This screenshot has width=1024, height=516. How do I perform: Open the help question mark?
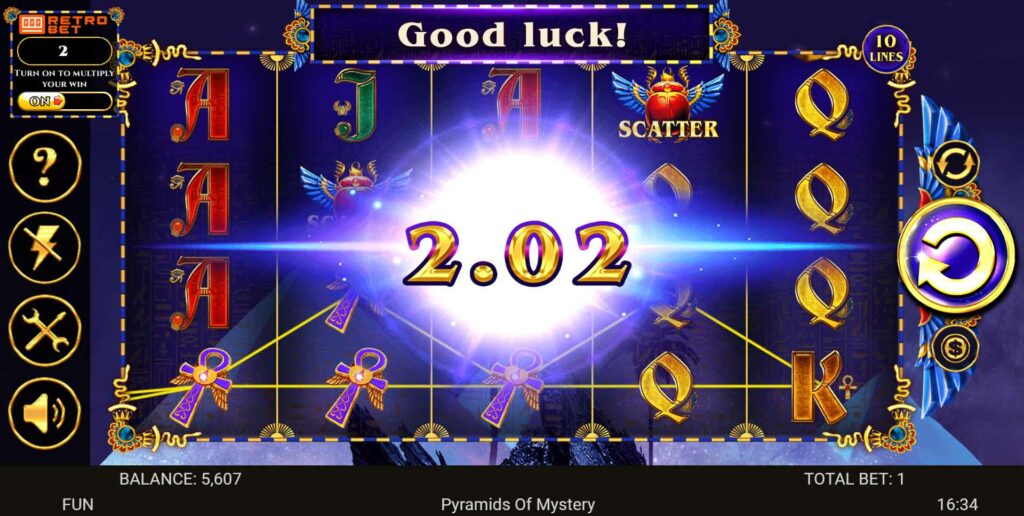pos(44,167)
